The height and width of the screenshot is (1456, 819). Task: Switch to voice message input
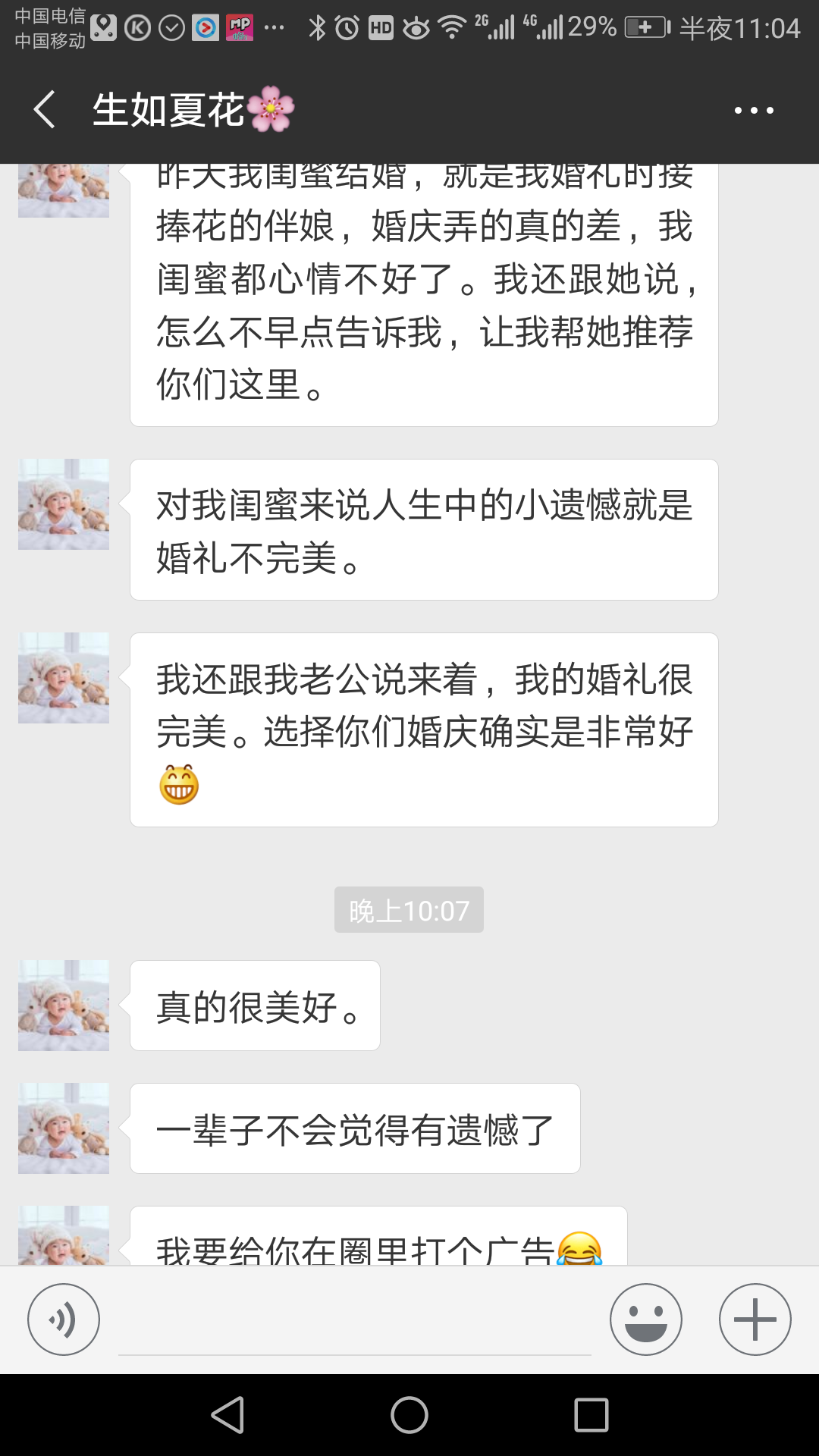64,1319
